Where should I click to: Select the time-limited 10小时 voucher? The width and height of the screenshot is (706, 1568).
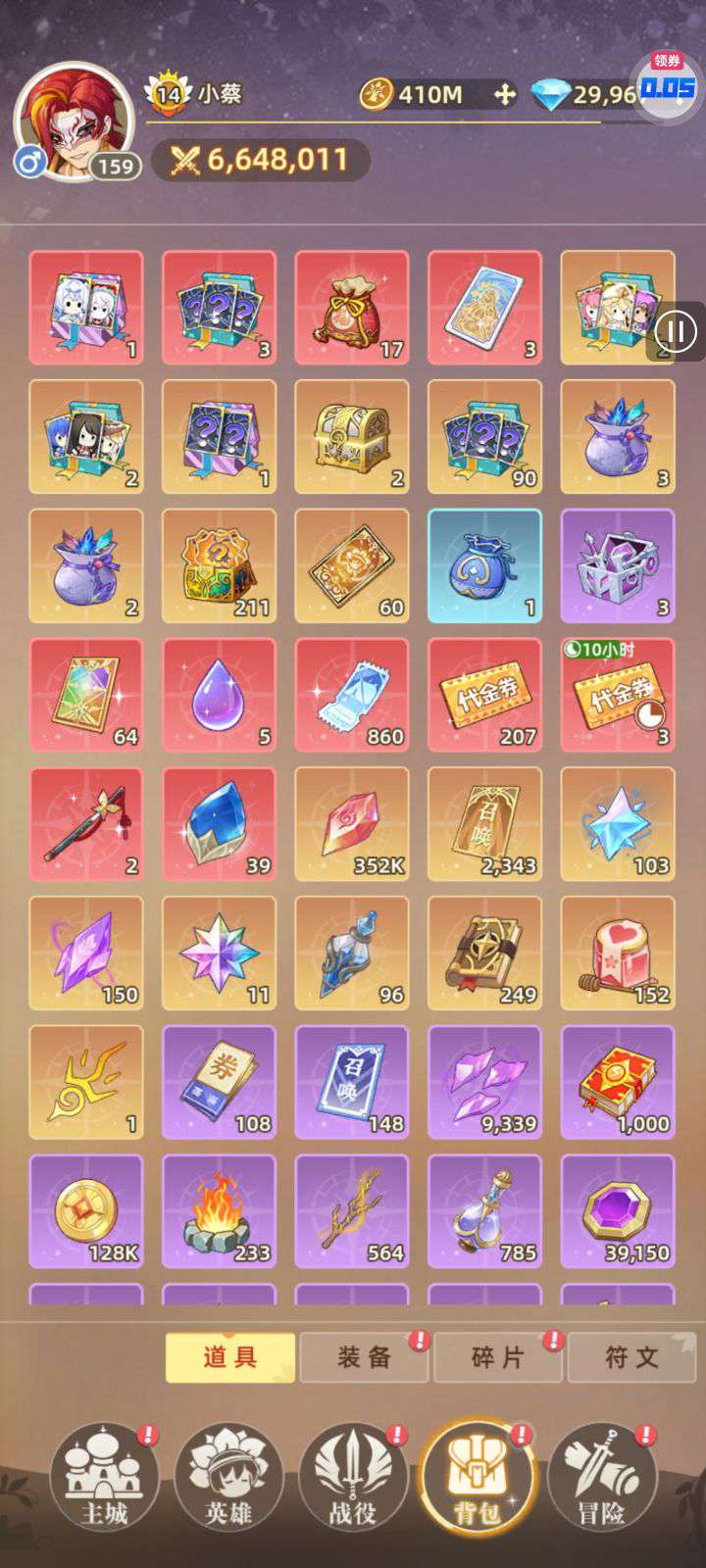point(618,696)
